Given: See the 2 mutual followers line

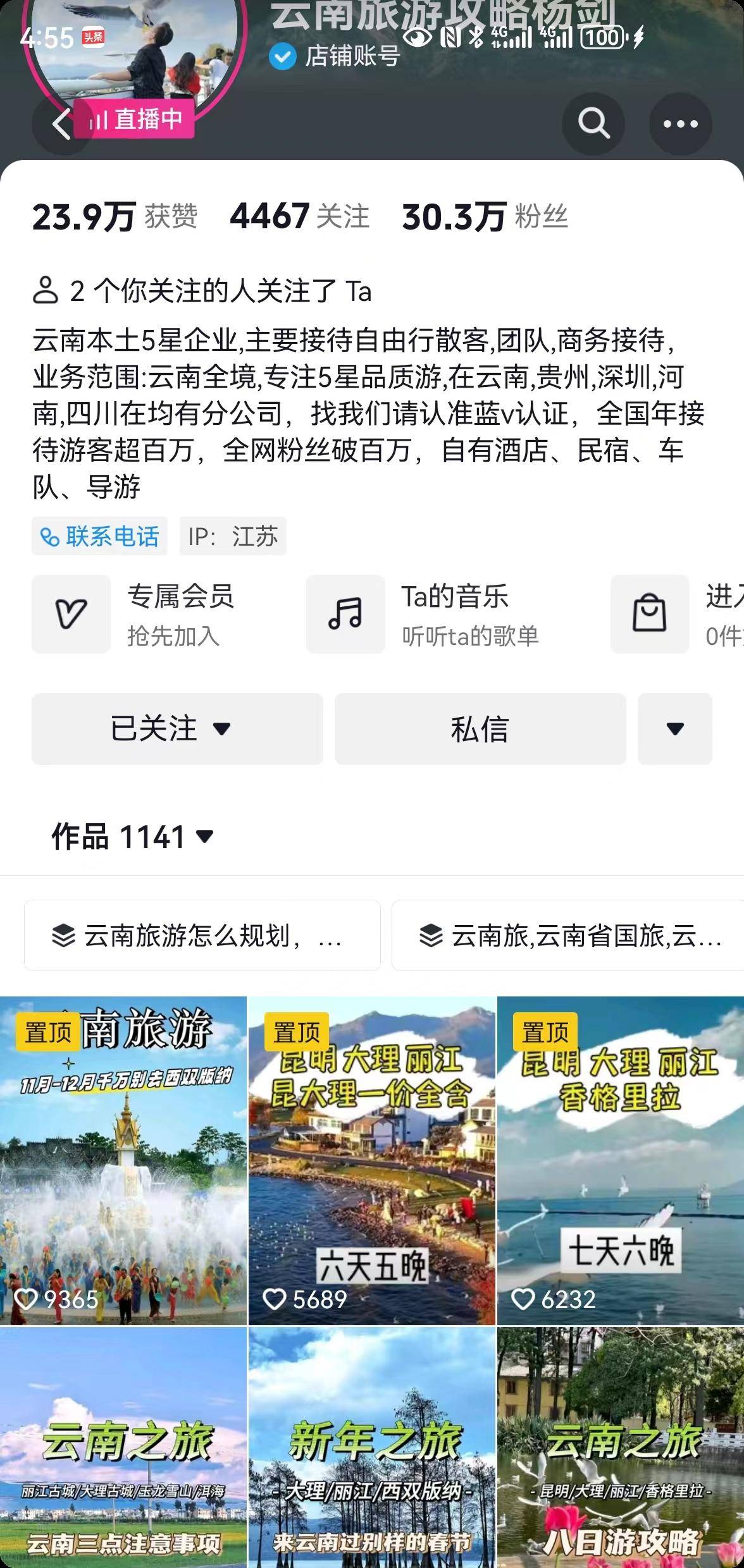Looking at the screenshot, I should coord(202,291).
